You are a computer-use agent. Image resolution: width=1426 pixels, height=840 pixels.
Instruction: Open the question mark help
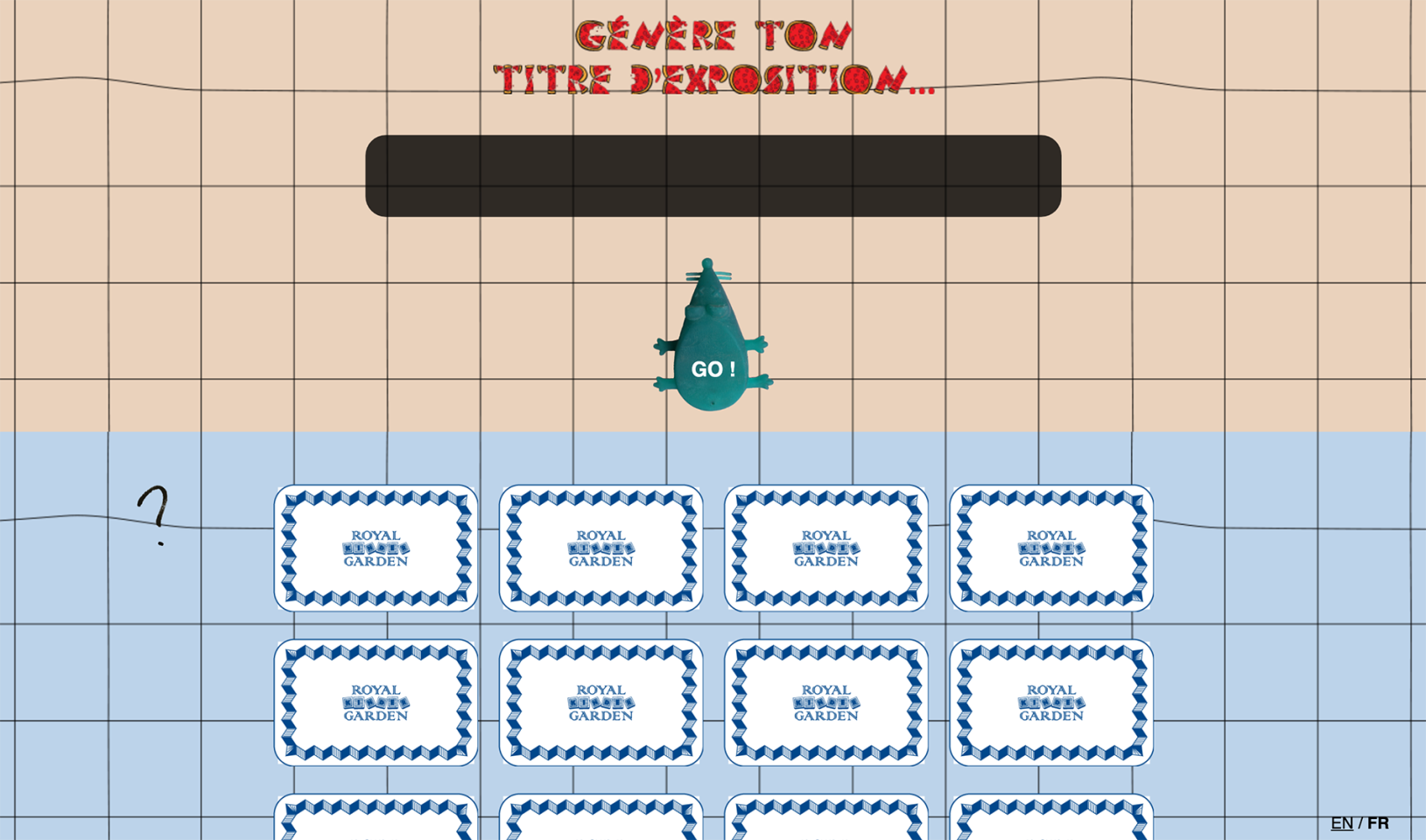[x=154, y=514]
